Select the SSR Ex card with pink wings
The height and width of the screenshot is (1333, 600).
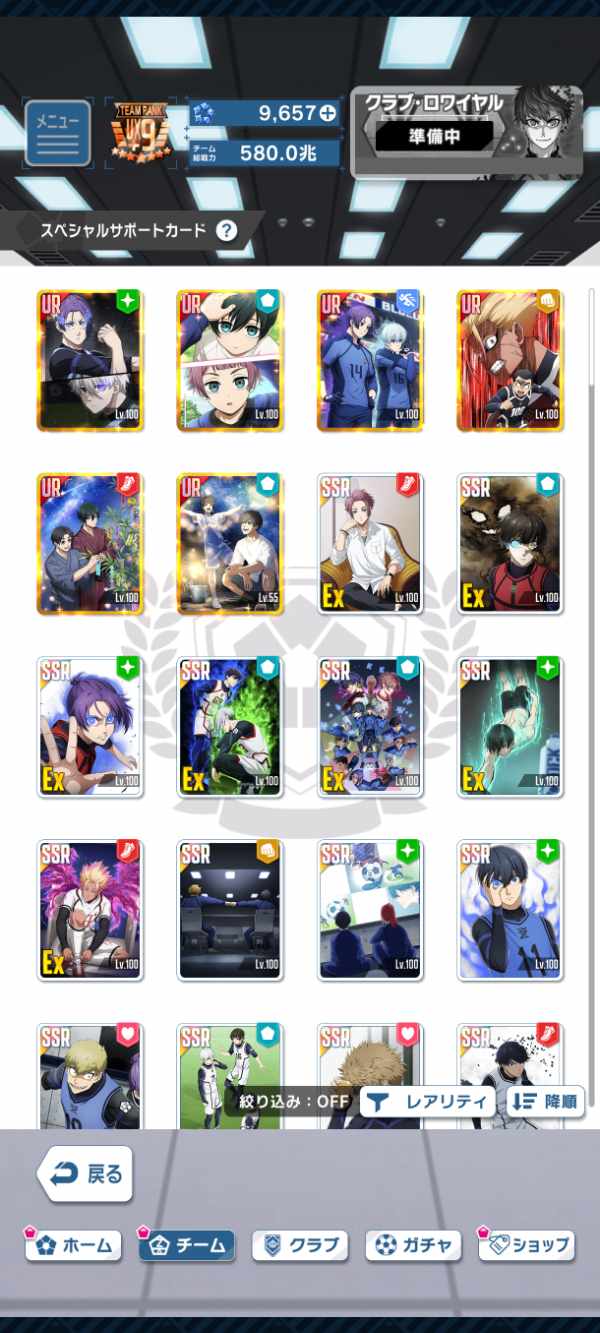tap(90, 910)
